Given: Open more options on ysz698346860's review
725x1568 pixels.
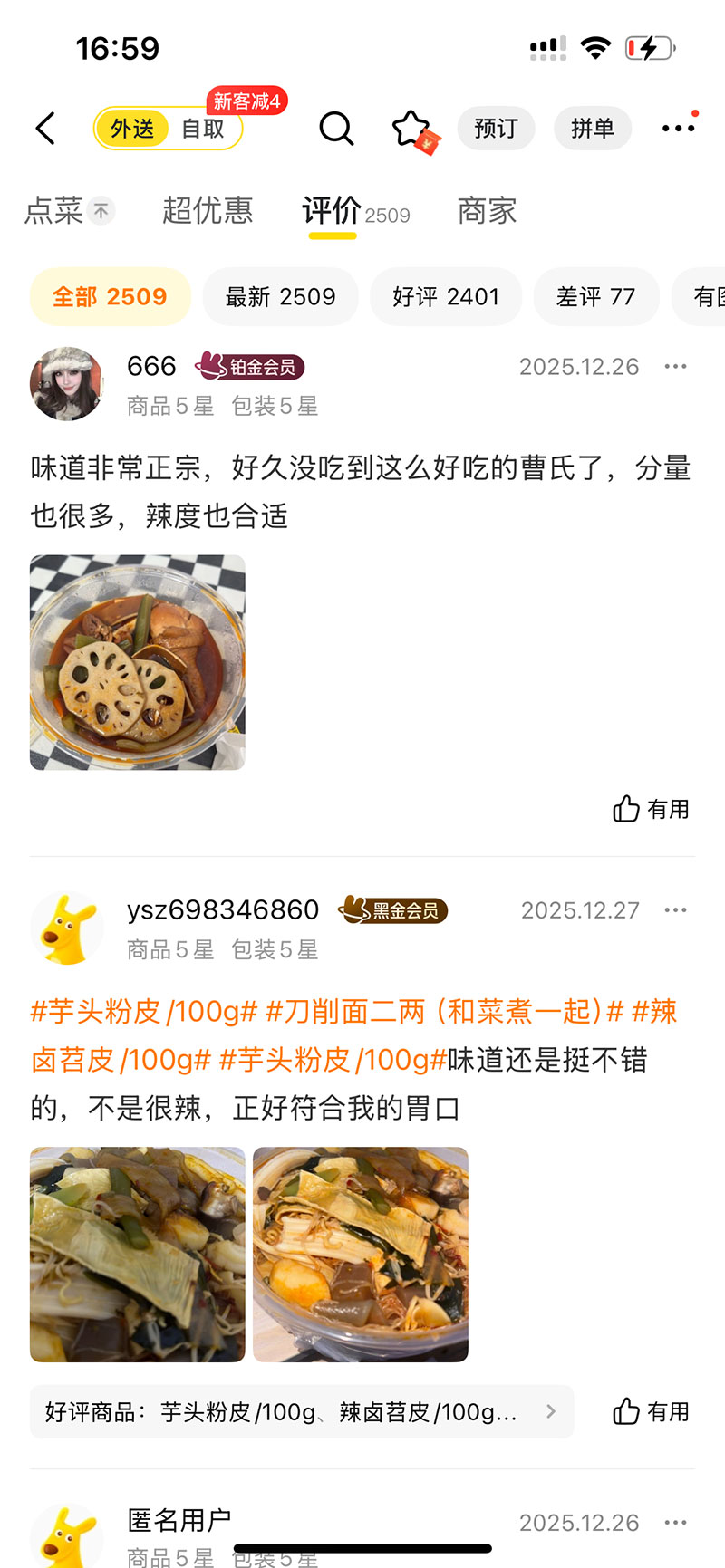Looking at the screenshot, I should pyautogui.click(x=675, y=910).
